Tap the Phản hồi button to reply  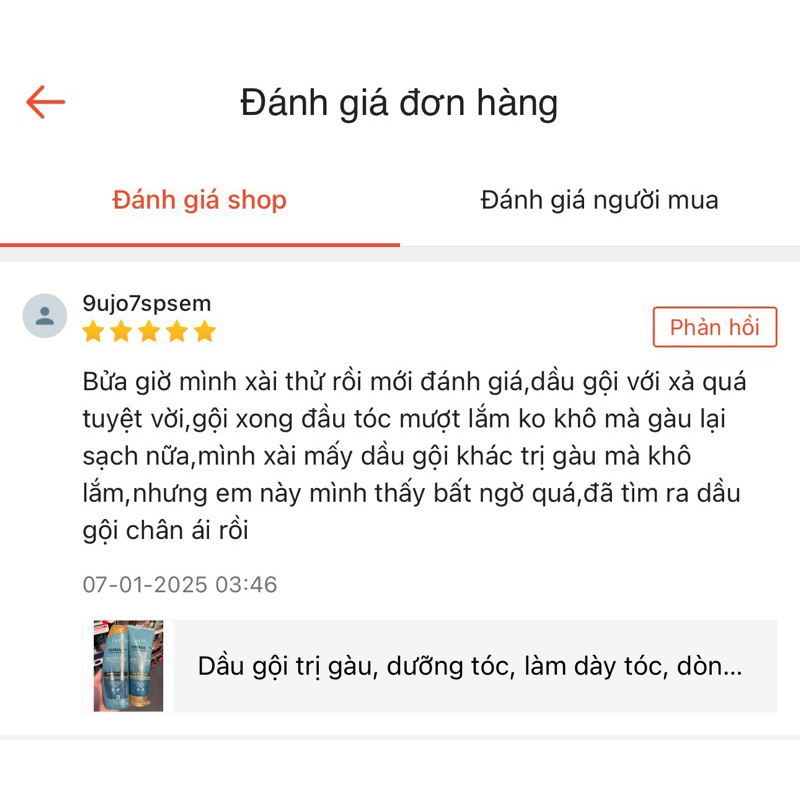pos(714,327)
